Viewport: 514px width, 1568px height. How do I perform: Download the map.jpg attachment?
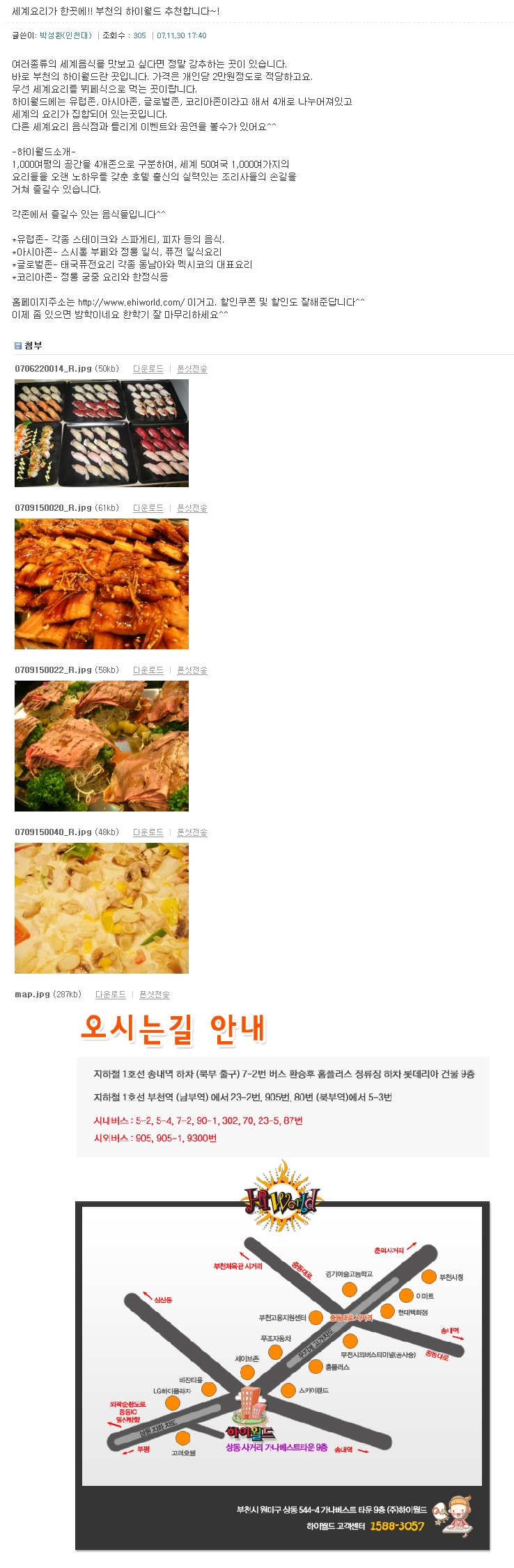[110, 995]
